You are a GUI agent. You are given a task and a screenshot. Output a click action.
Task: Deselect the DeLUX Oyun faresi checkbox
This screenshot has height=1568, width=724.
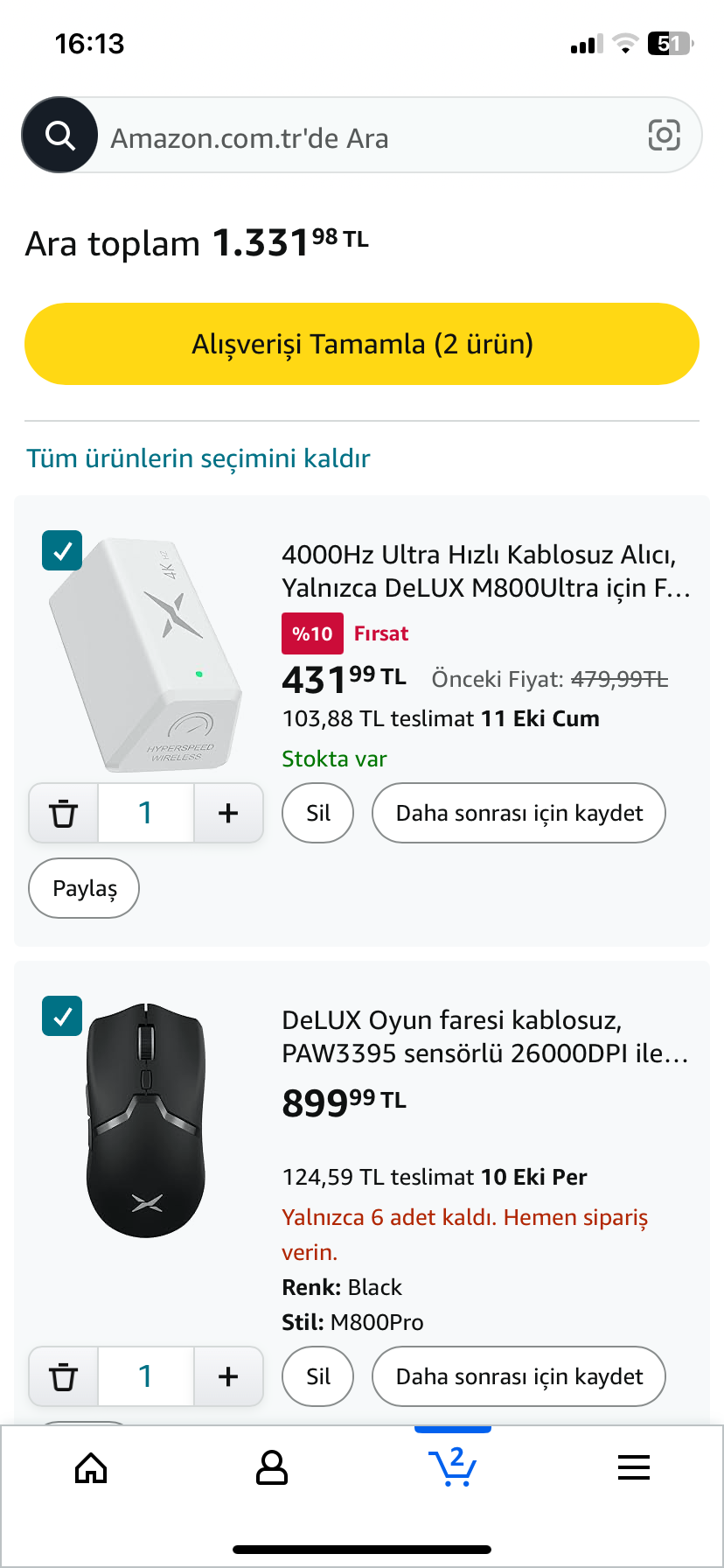[62, 1016]
